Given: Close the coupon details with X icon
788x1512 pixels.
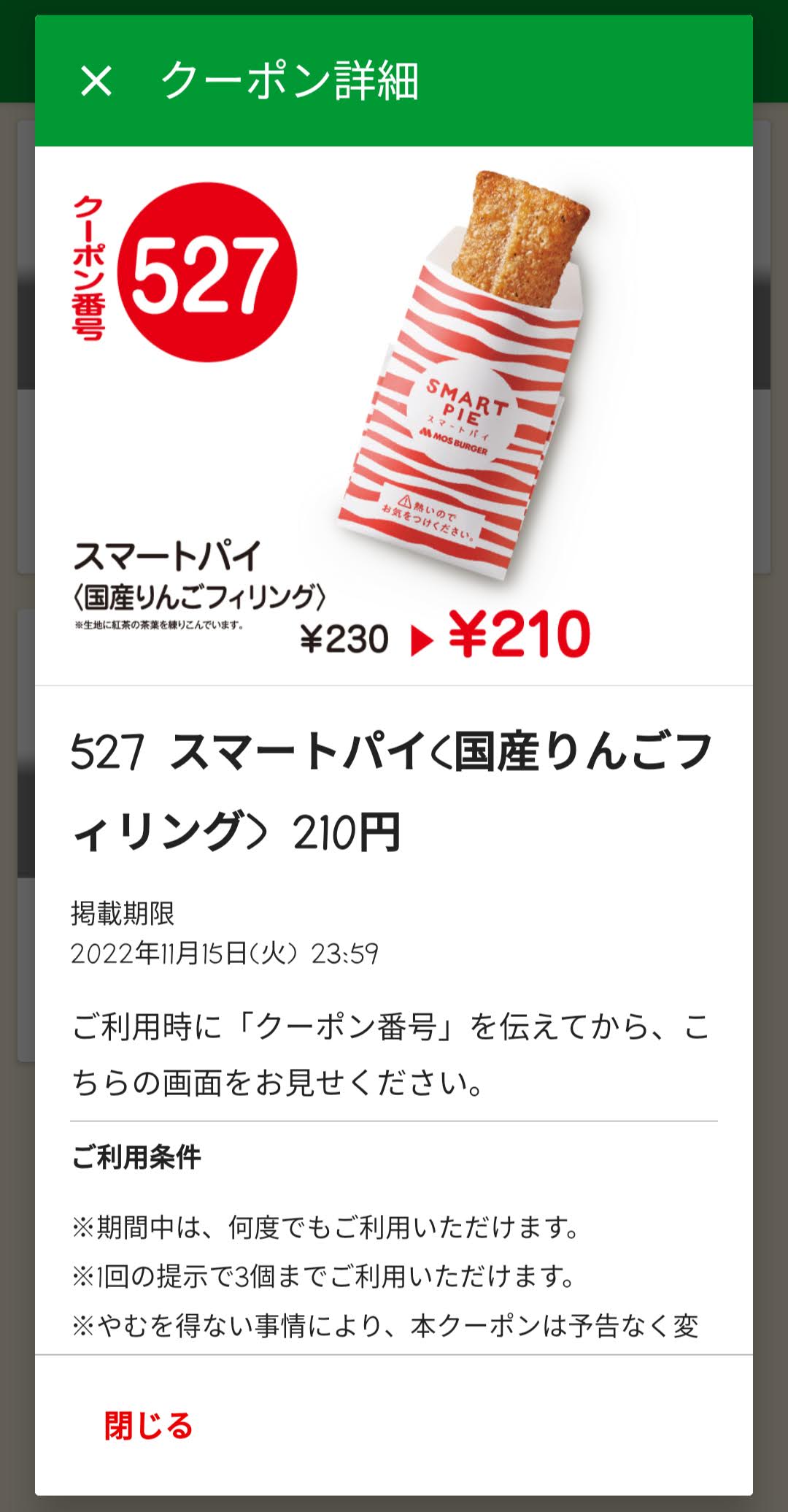Looking at the screenshot, I should tap(96, 80).
